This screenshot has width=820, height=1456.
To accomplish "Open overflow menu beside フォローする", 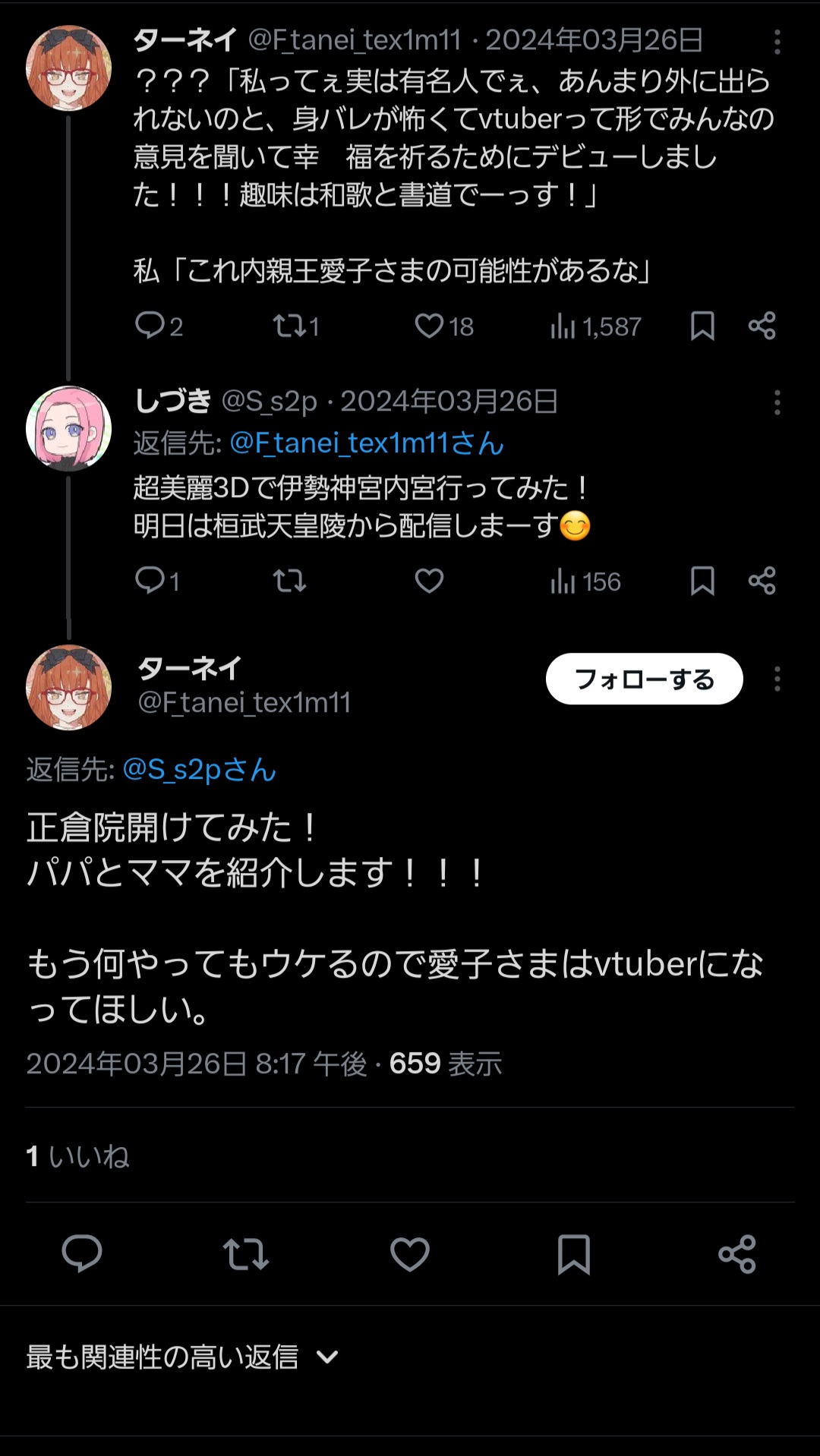I will pos(777,679).
